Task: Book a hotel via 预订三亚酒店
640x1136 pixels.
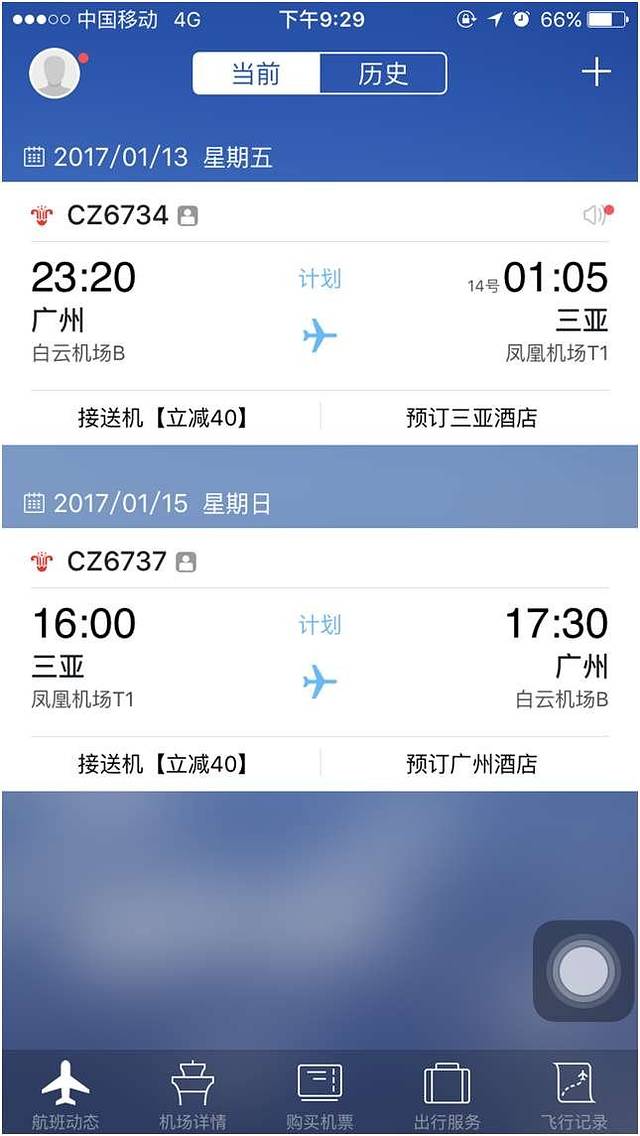Action: [x=471, y=418]
